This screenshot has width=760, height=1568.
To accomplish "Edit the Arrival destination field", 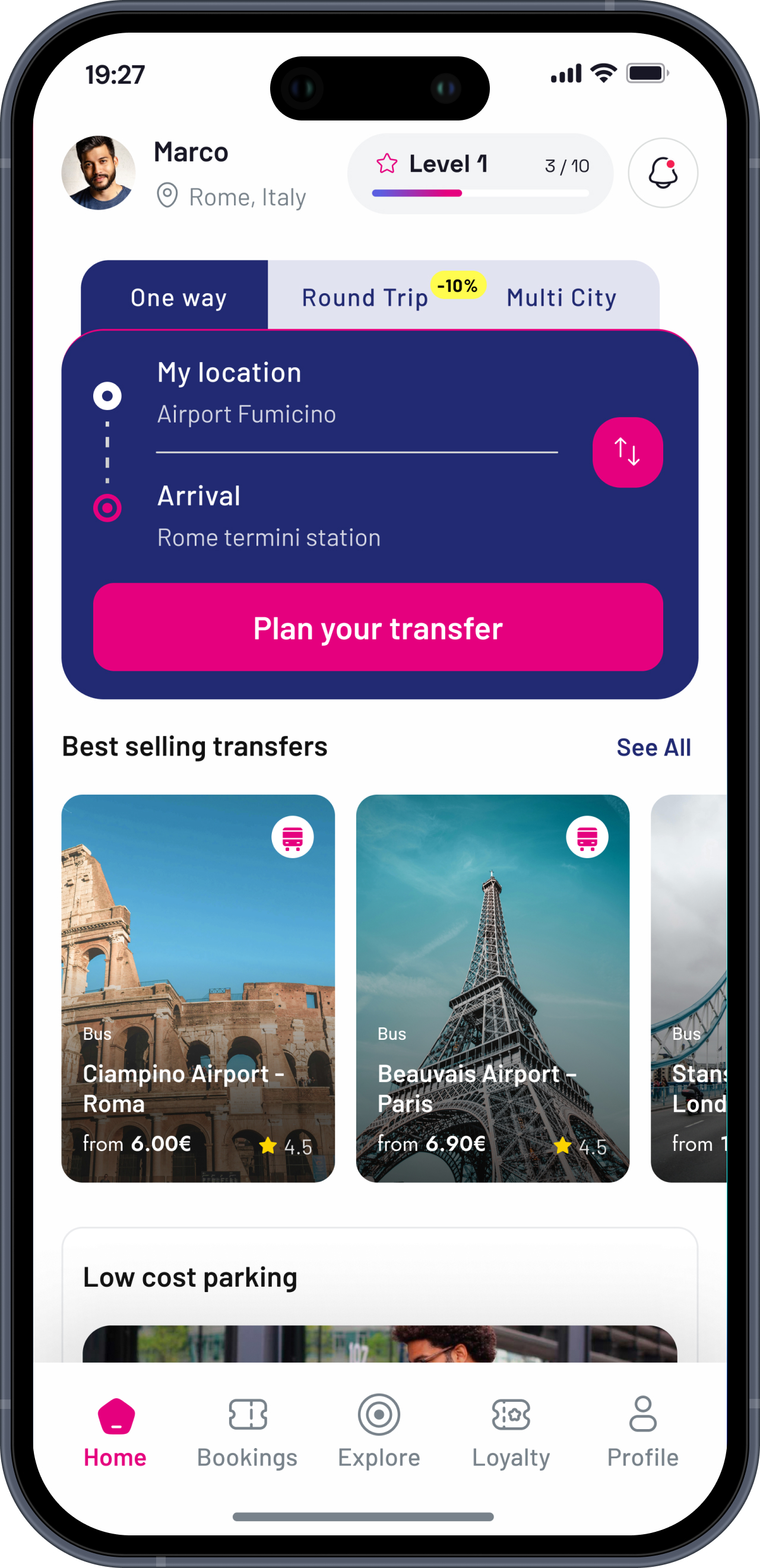I will point(357,516).
